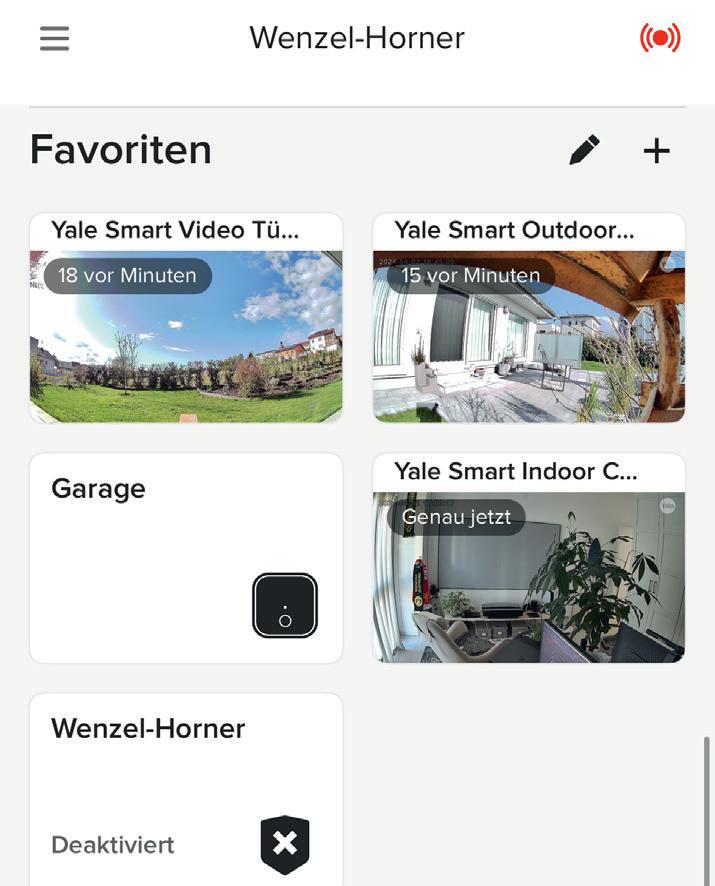Open the hamburger menu
The height and width of the screenshot is (886, 715).
tap(55, 38)
